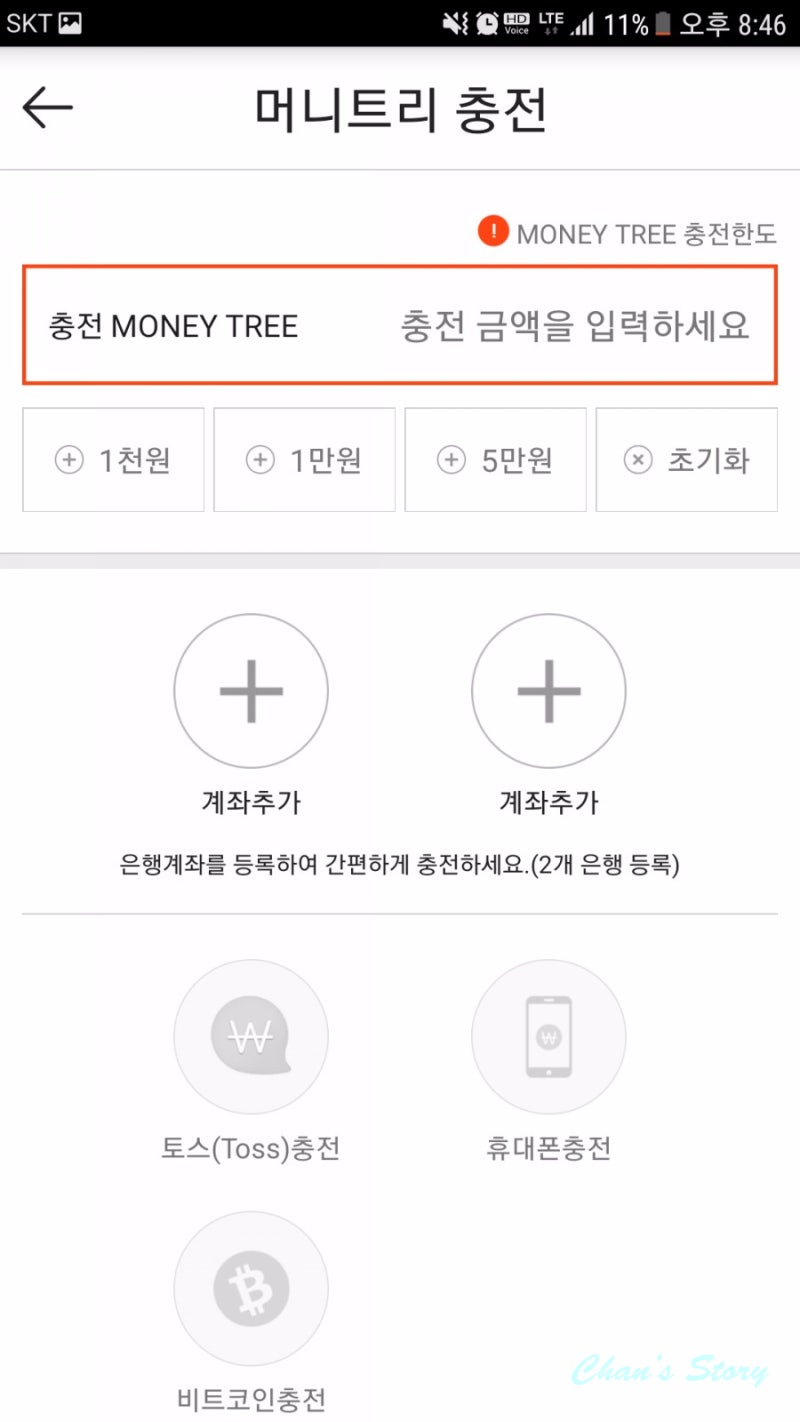Click the left 계좌추가 plus circle icon
The width and height of the screenshot is (800, 1422).
(251, 690)
